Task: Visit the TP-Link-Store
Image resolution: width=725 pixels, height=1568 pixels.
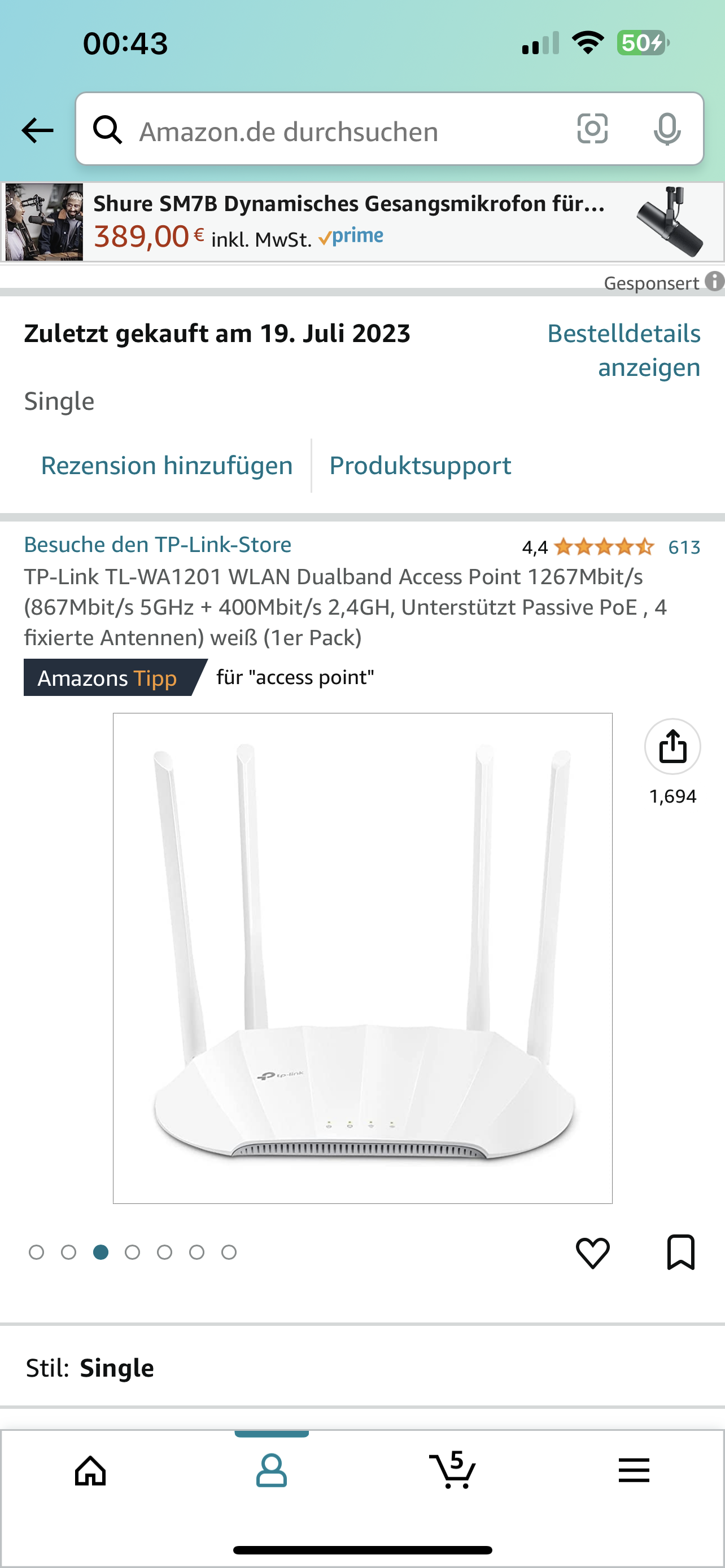Action: (x=158, y=544)
